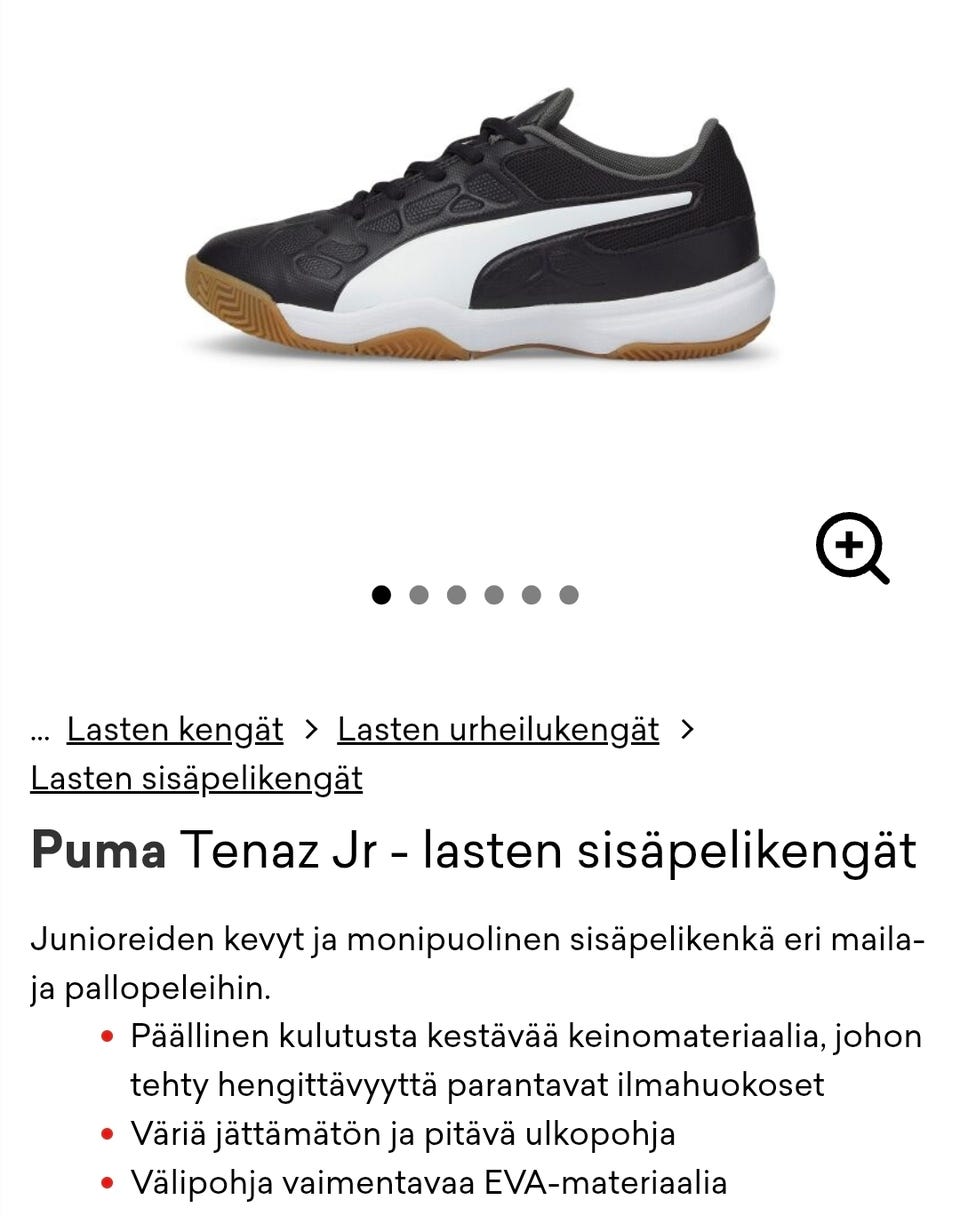Open the Lasten sisäpelikengät category link
Viewport: 960px width, 1216px height.
tap(196, 778)
